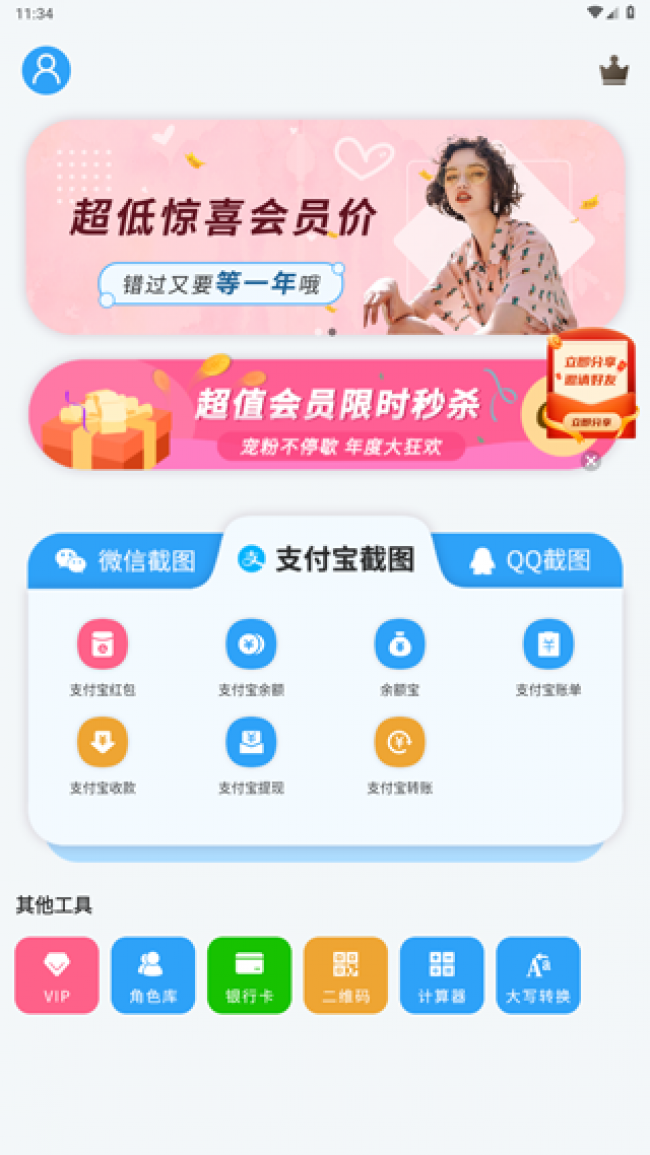The width and height of the screenshot is (650, 1155).
Task: Open 支付宝余额 tool
Action: (251, 656)
